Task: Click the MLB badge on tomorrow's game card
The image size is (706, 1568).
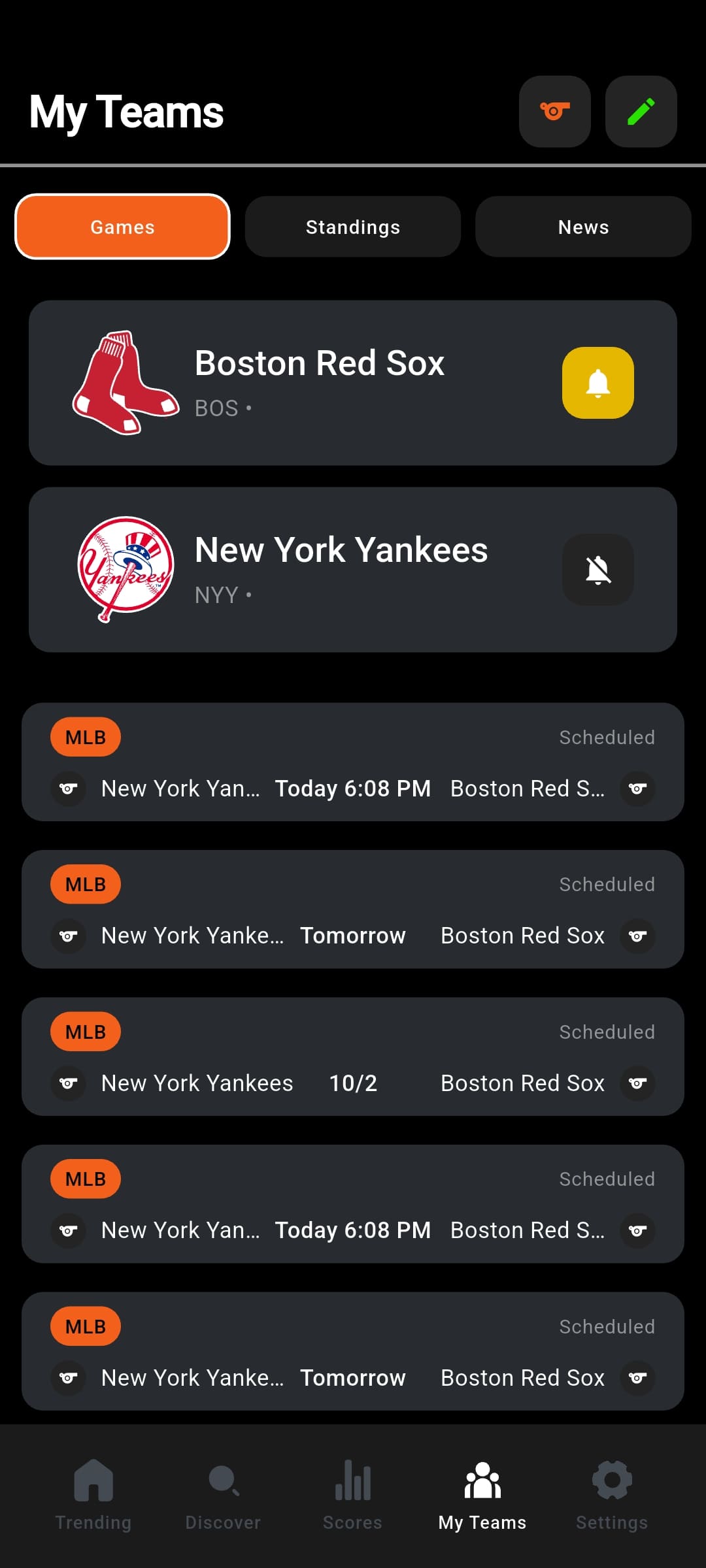Action: 85,884
